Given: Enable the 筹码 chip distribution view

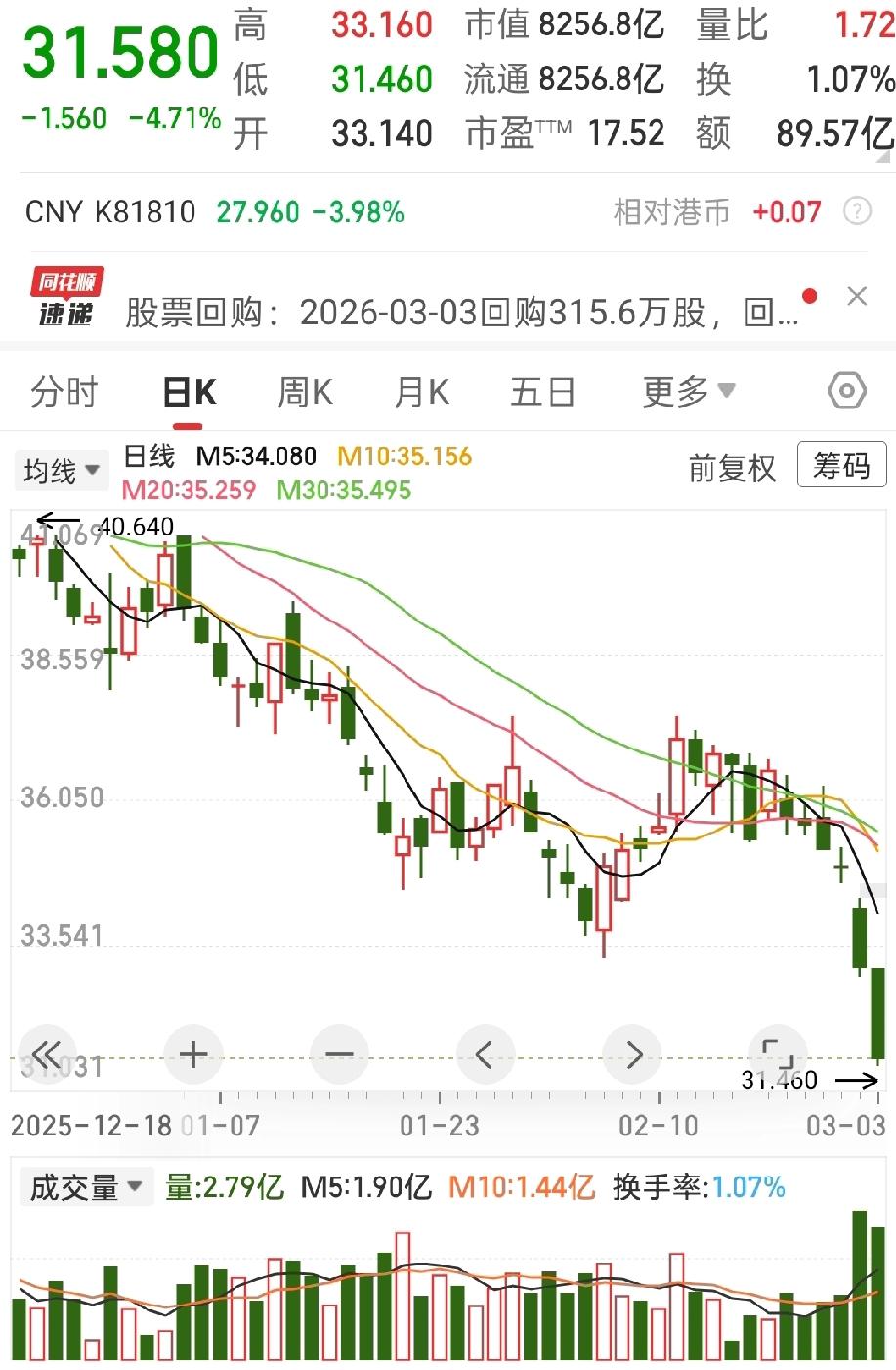Looking at the screenshot, I should tap(841, 464).
